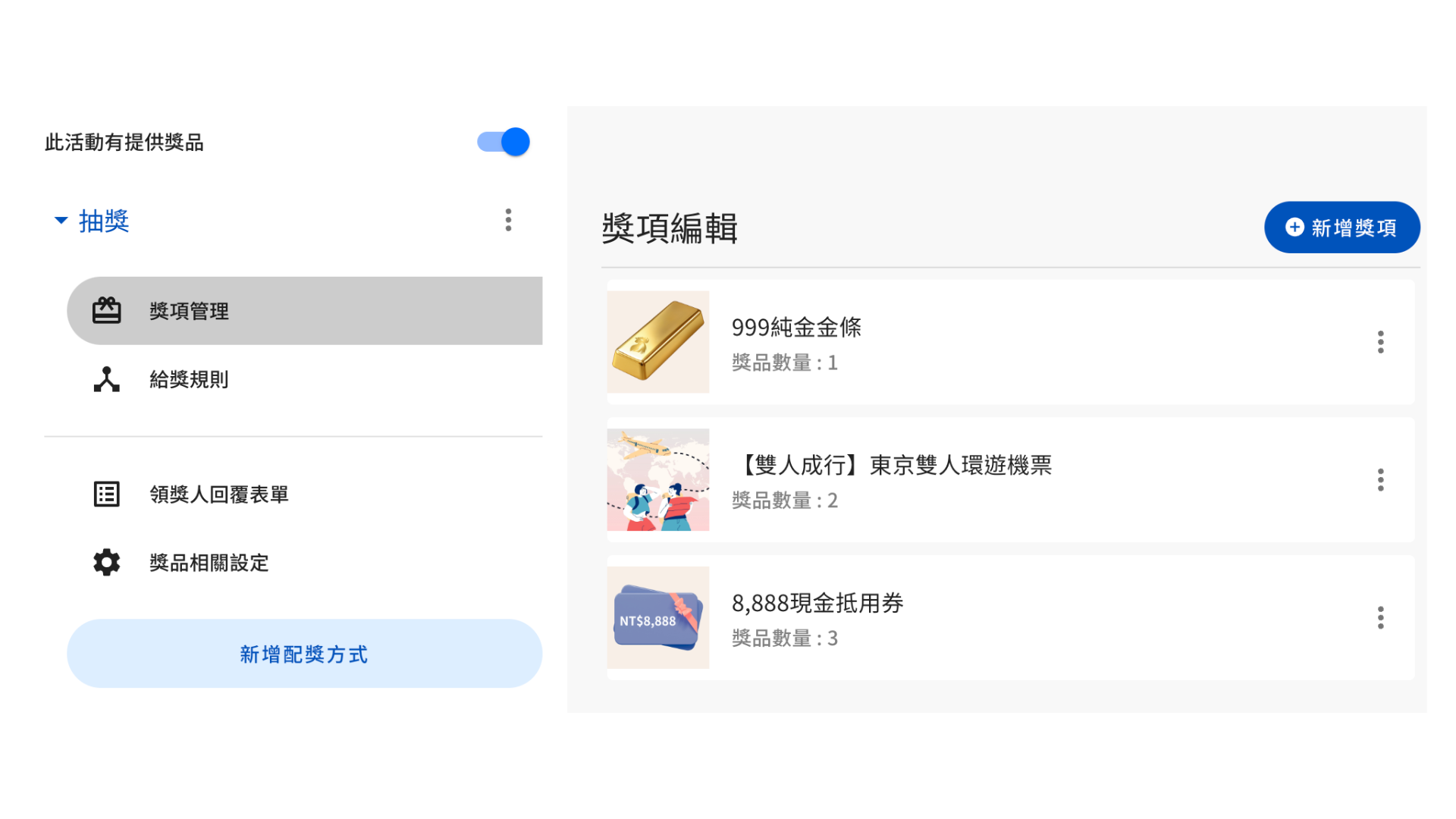Open the 999純金金條 prize card

coord(986,342)
